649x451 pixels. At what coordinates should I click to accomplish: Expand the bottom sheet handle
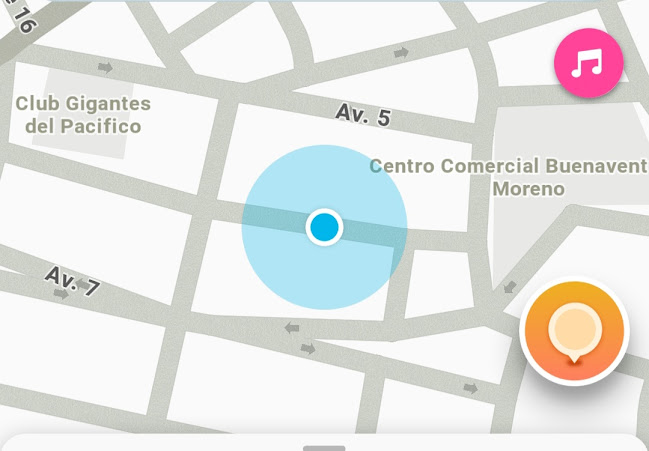coord(324,448)
